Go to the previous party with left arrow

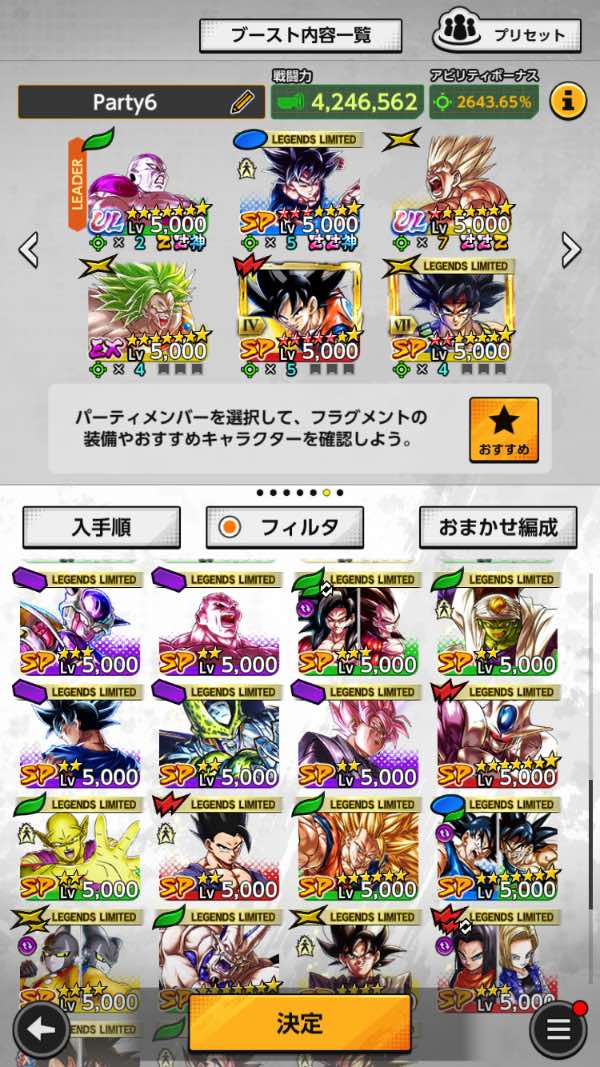29,250
